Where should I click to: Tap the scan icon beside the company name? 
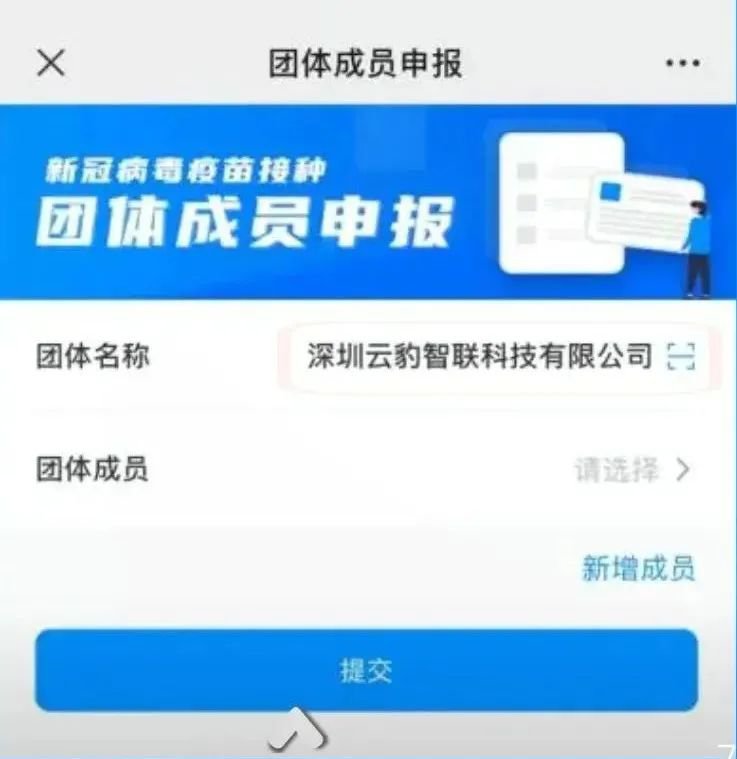click(680, 356)
